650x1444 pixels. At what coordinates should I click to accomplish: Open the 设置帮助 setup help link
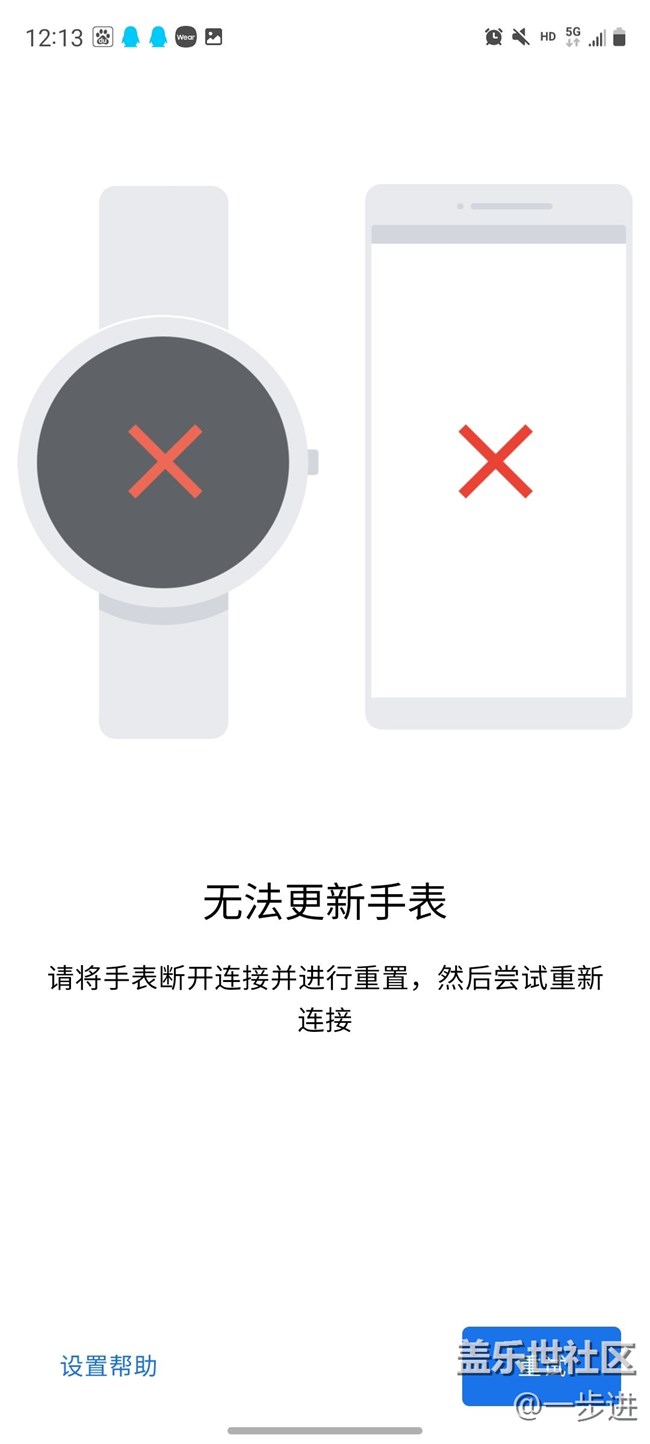109,1366
